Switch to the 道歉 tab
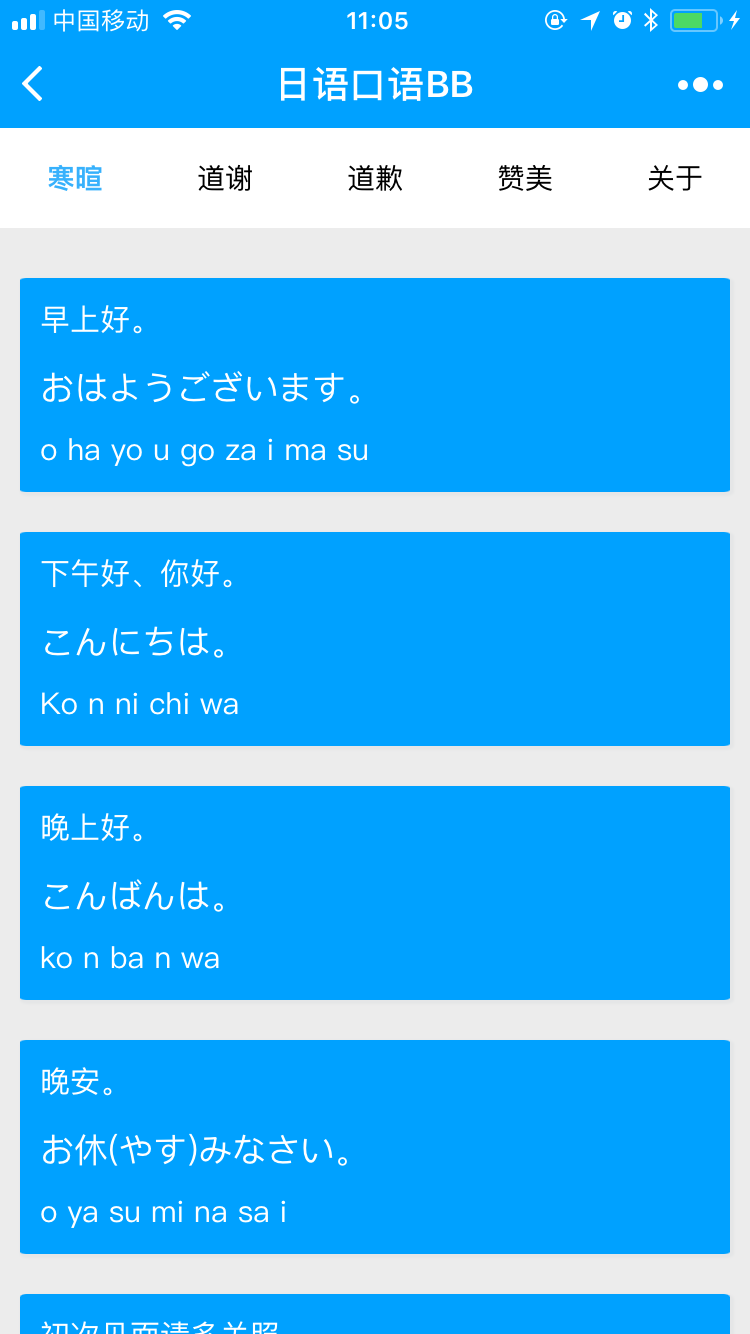Screen dimensions: 750x1334 (375, 178)
